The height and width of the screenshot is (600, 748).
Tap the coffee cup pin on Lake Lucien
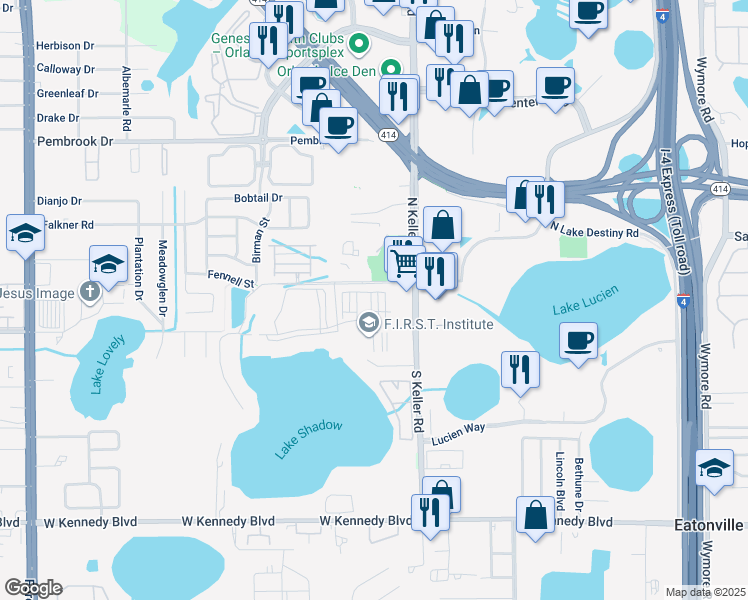coord(578,342)
